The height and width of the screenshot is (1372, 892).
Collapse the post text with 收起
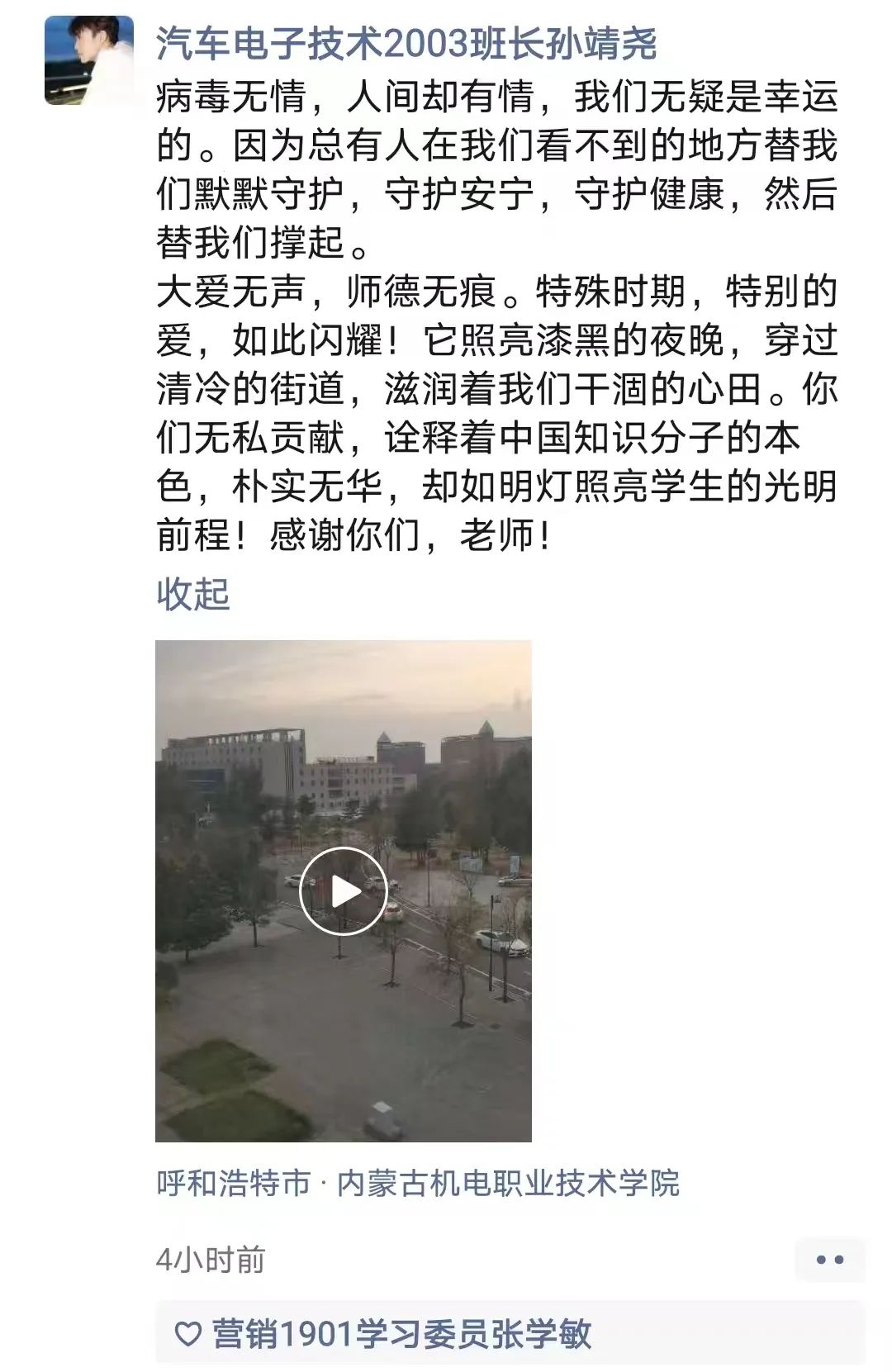coord(192,594)
